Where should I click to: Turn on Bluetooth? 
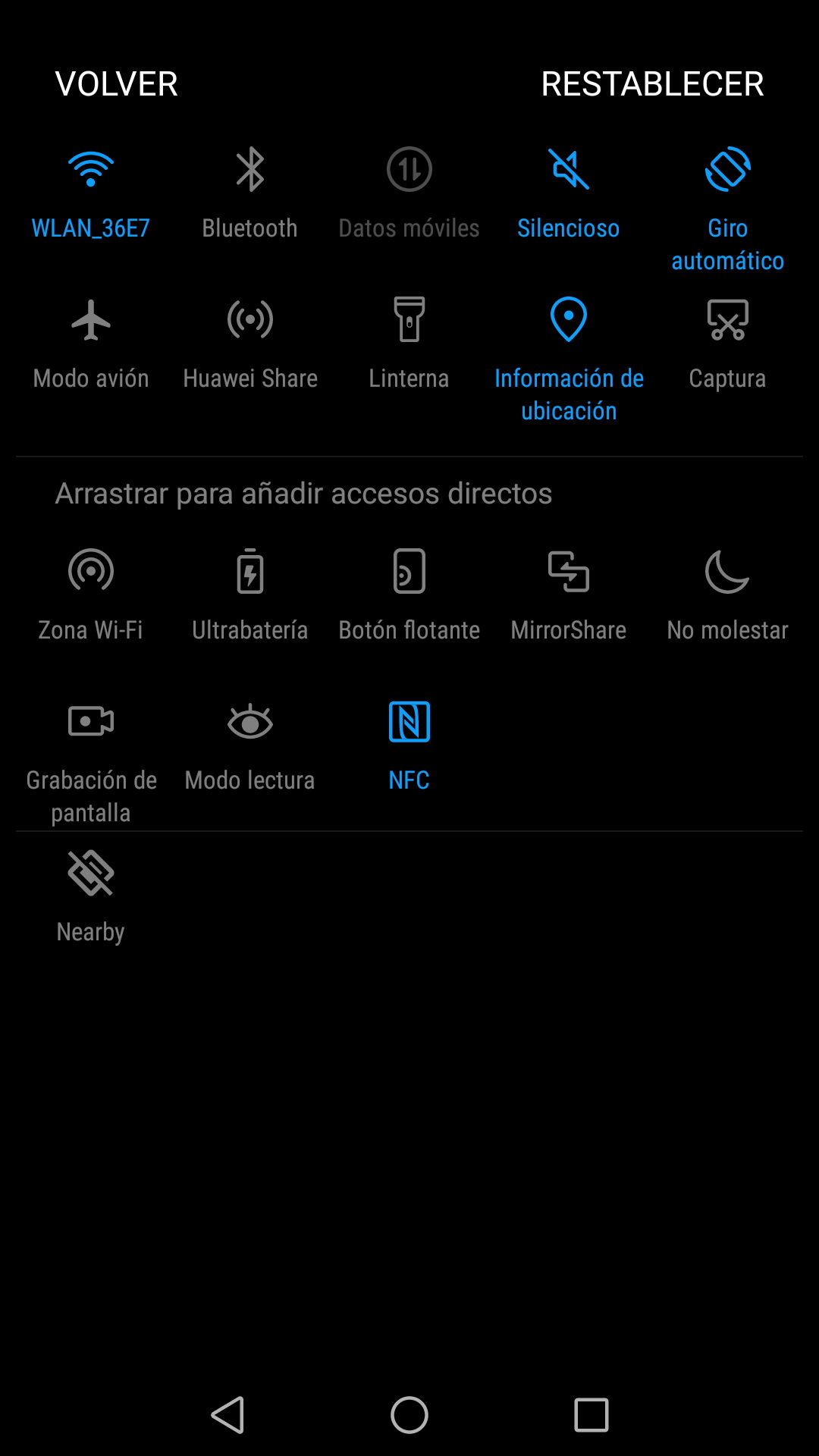[x=250, y=193]
